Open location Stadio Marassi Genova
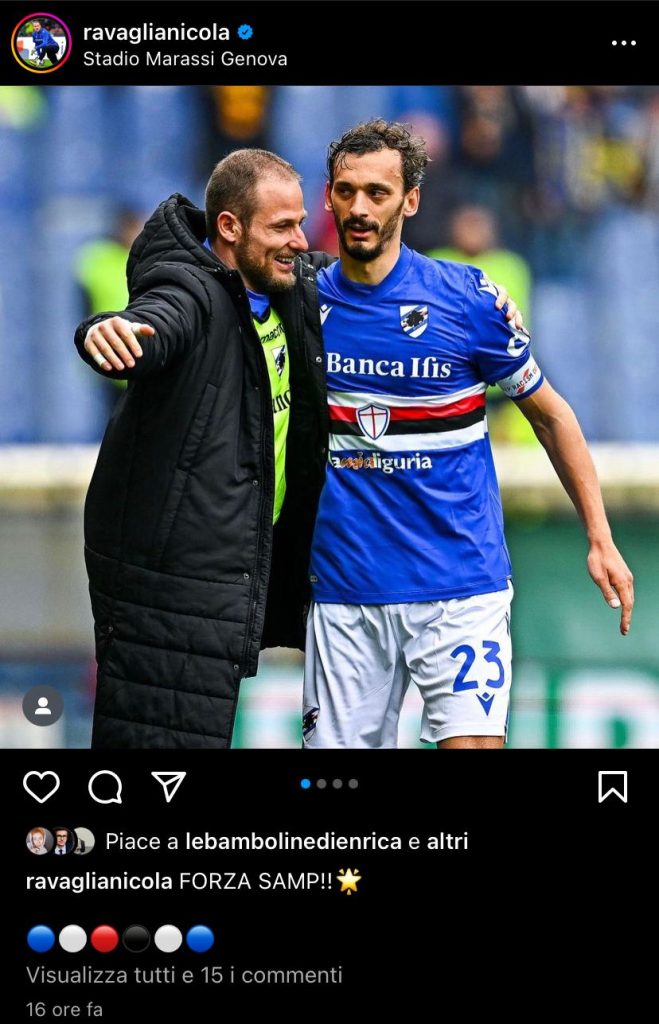The width and height of the screenshot is (659, 1024). tap(185, 59)
